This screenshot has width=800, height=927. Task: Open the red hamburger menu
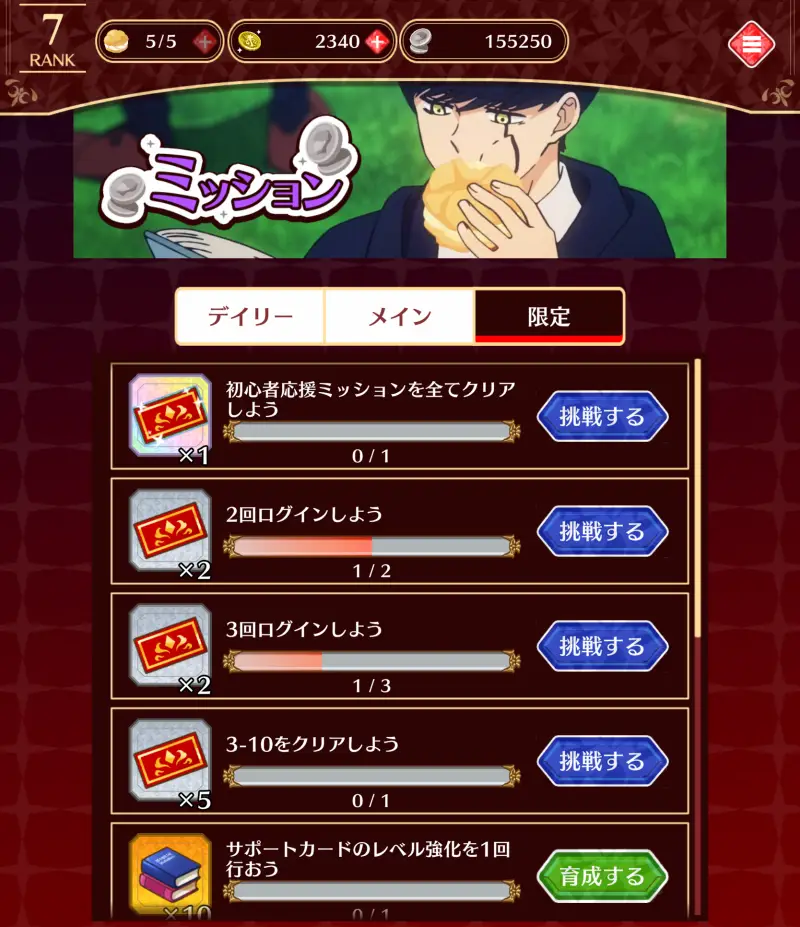[752, 43]
